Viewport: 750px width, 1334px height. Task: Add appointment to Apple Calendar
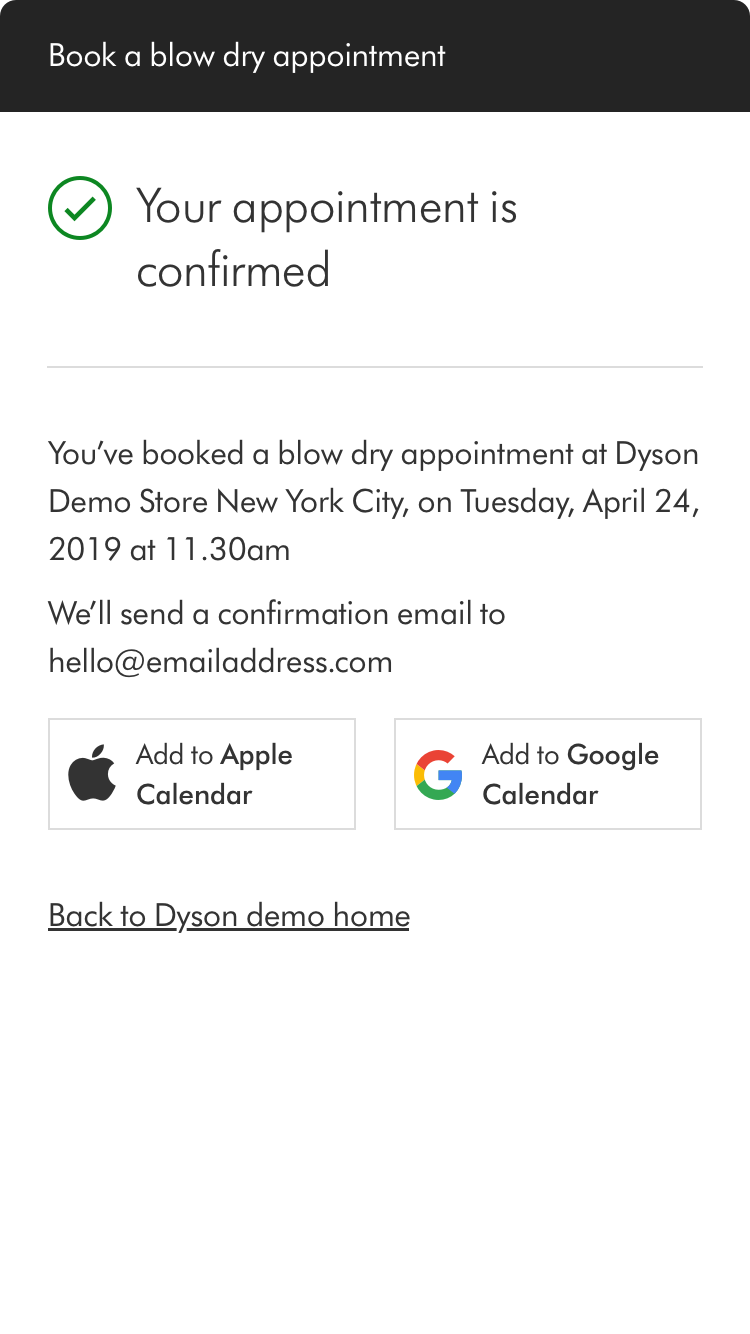click(x=202, y=774)
